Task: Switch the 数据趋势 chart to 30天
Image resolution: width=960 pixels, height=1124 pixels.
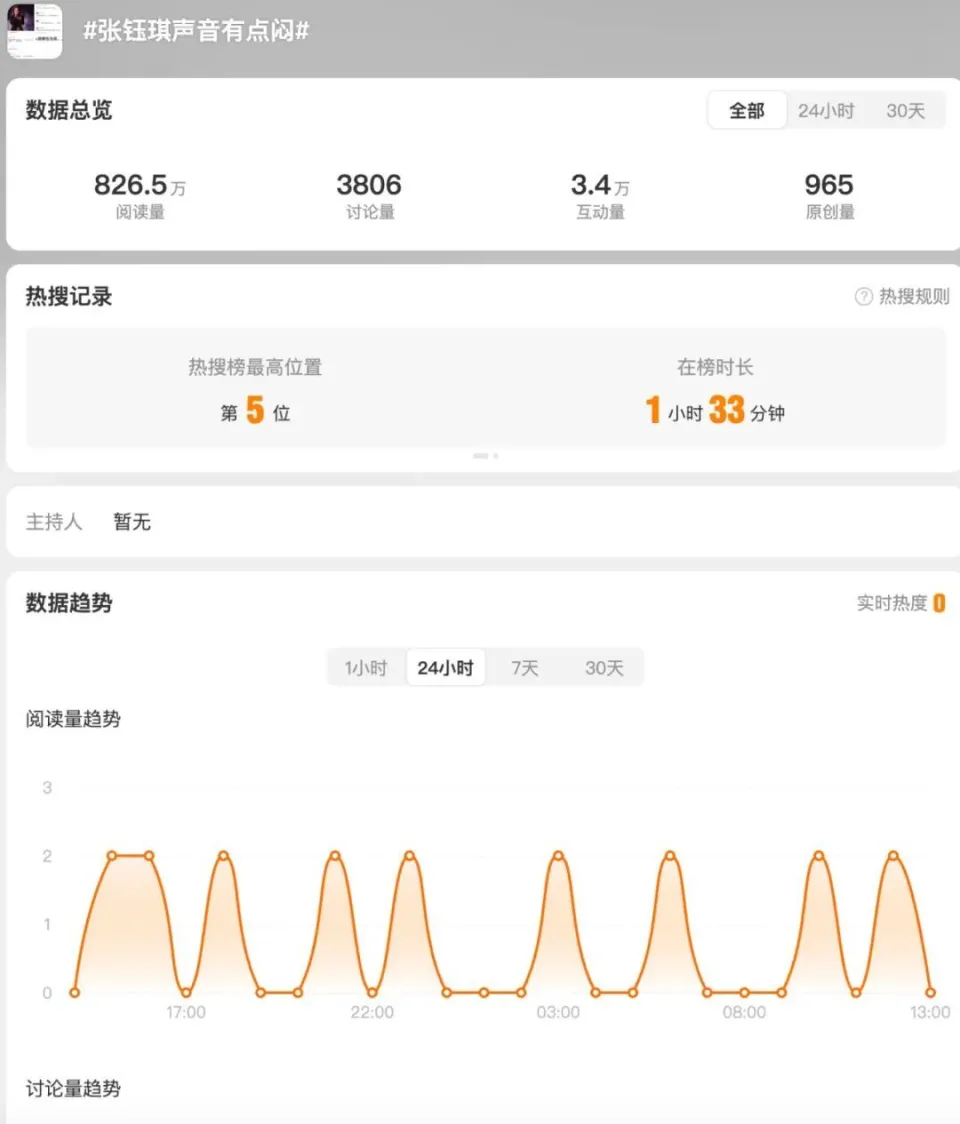Action: tap(604, 668)
